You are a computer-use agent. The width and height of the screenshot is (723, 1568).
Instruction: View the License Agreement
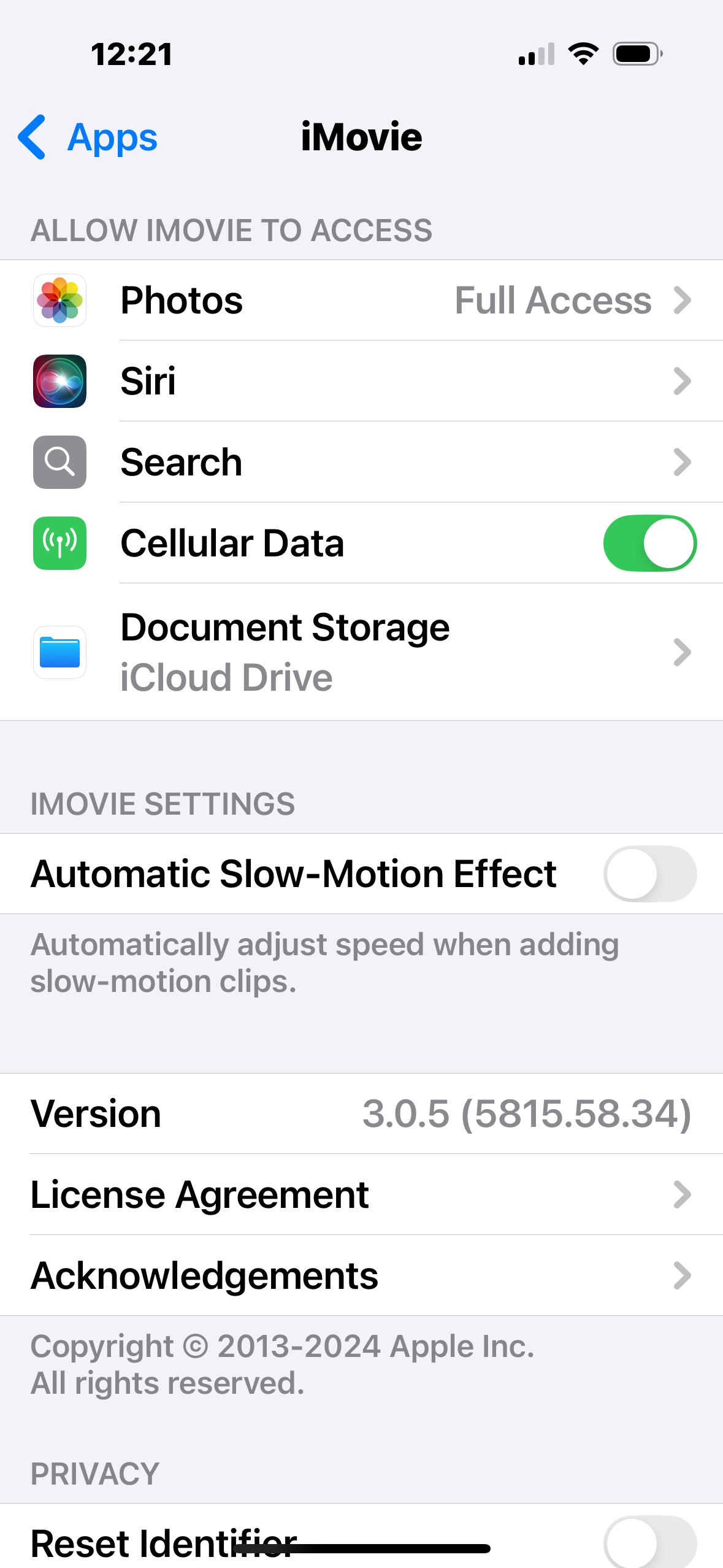pos(361,1194)
